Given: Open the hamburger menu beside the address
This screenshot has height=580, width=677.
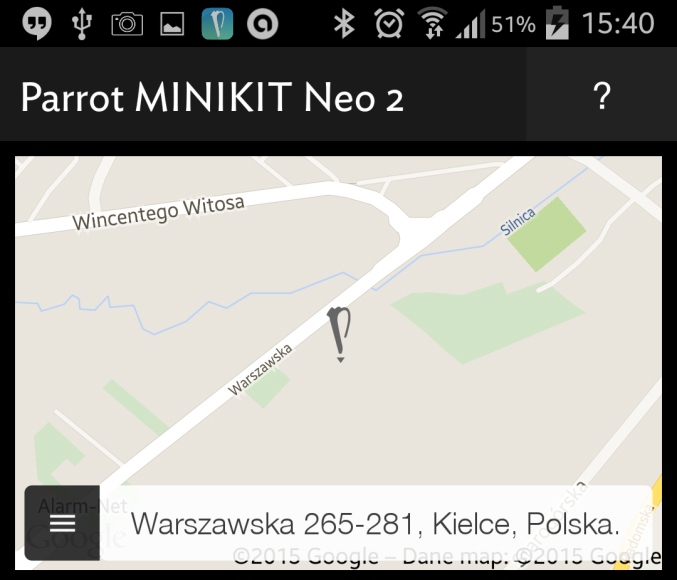Looking at the screenshot, I should [x=62, y=523].
